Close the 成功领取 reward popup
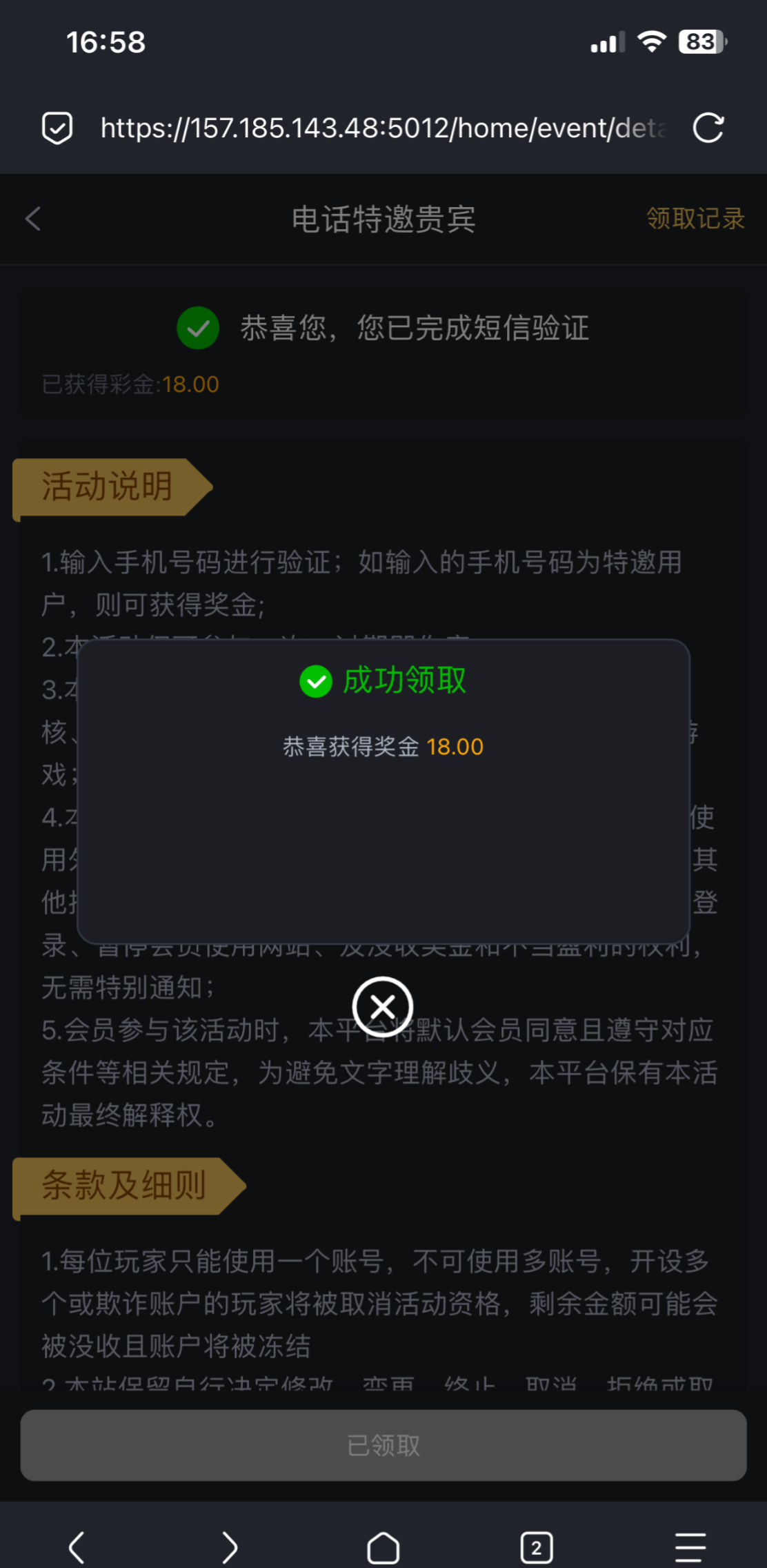This screenshot has height=1568, width=767. pyautogui.click(x=383, y=1008)
